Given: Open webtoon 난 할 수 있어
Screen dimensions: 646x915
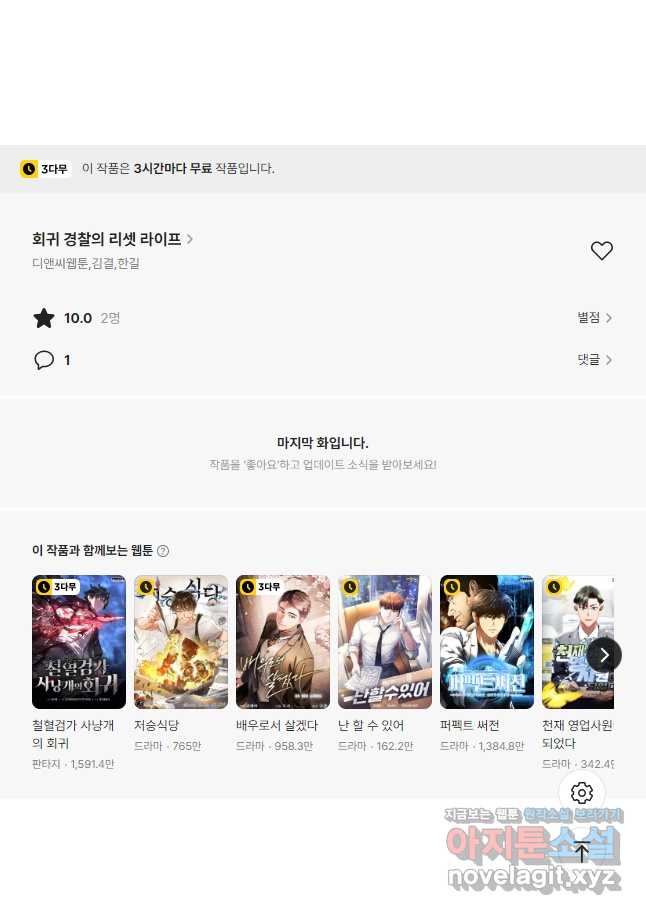Looking at the screenshot, I should pyautogui.click(x=385, y=642).
